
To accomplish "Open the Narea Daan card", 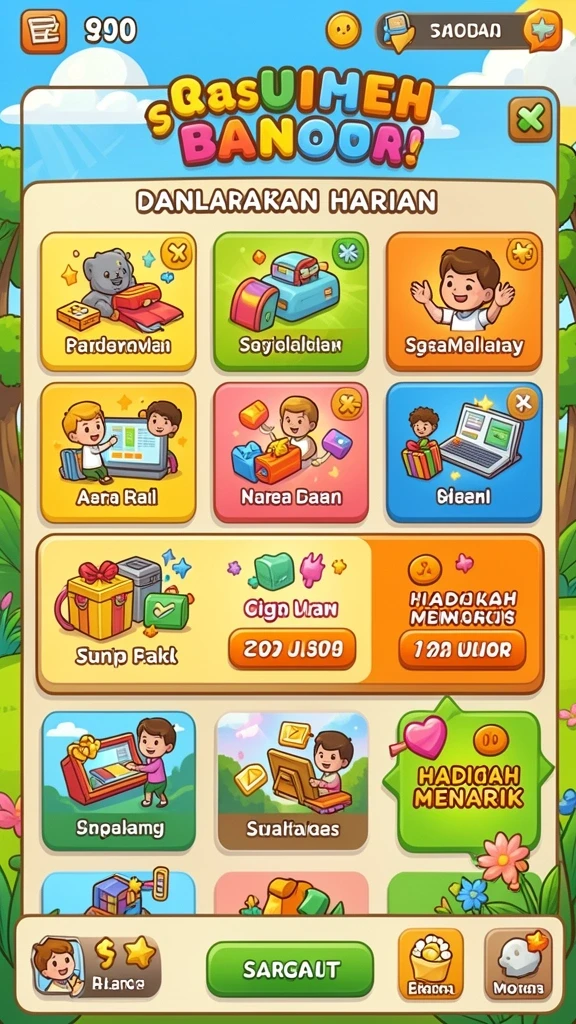I will [x=291, y=453].
